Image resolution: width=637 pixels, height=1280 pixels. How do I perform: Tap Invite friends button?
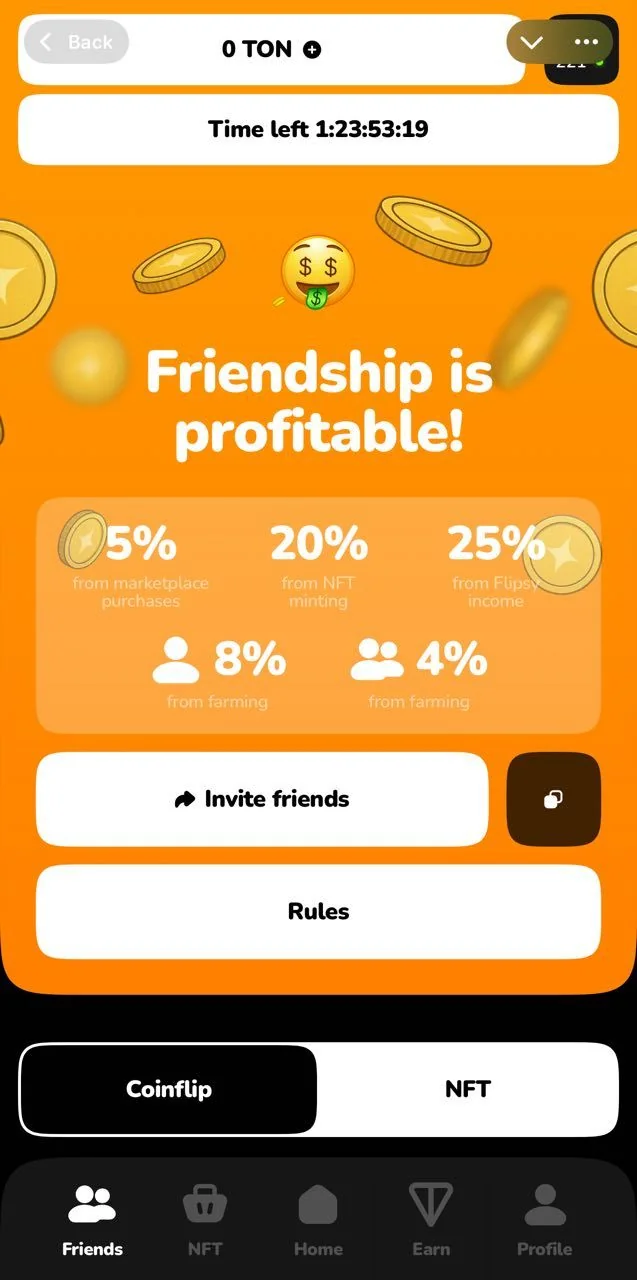coord(262,799)
